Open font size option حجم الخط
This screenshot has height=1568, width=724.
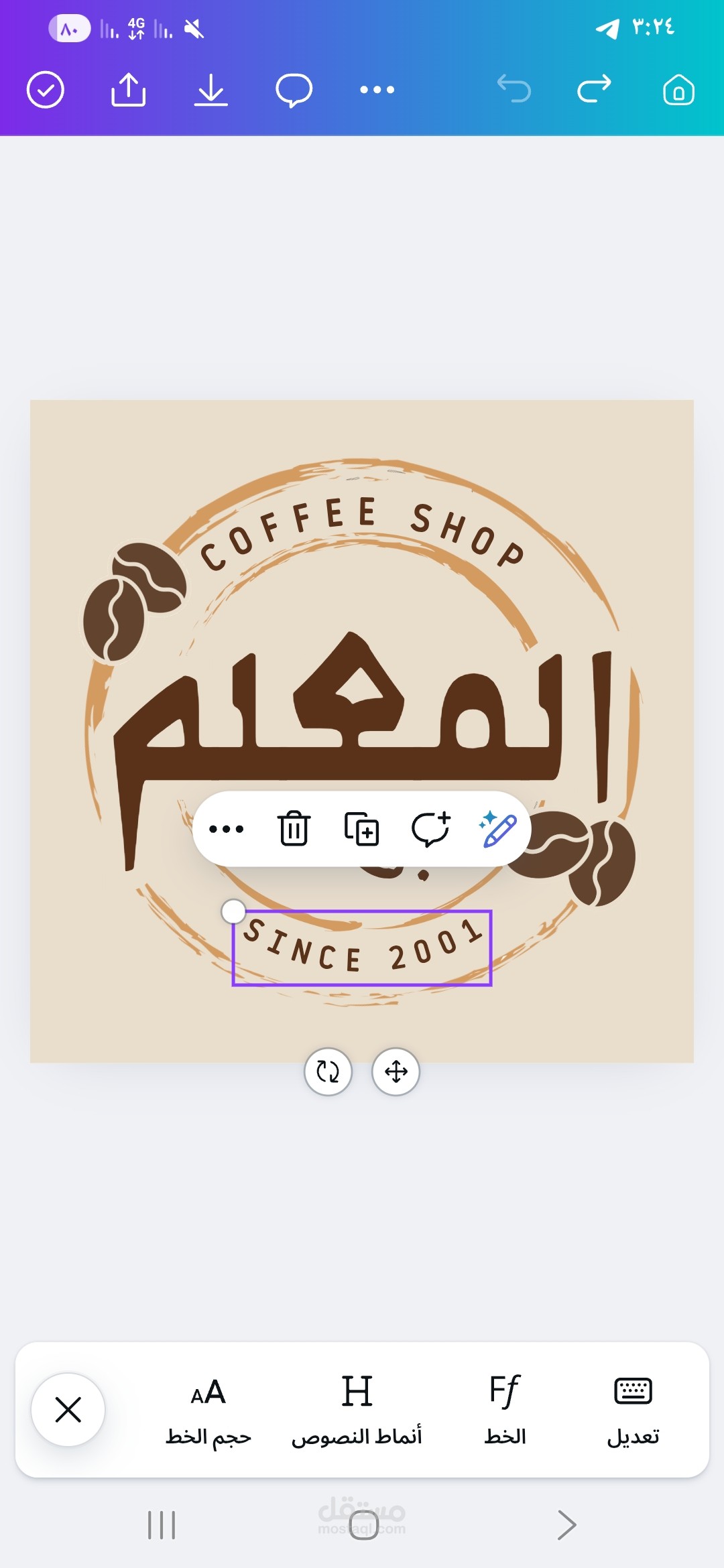[x=208, y=1410]
